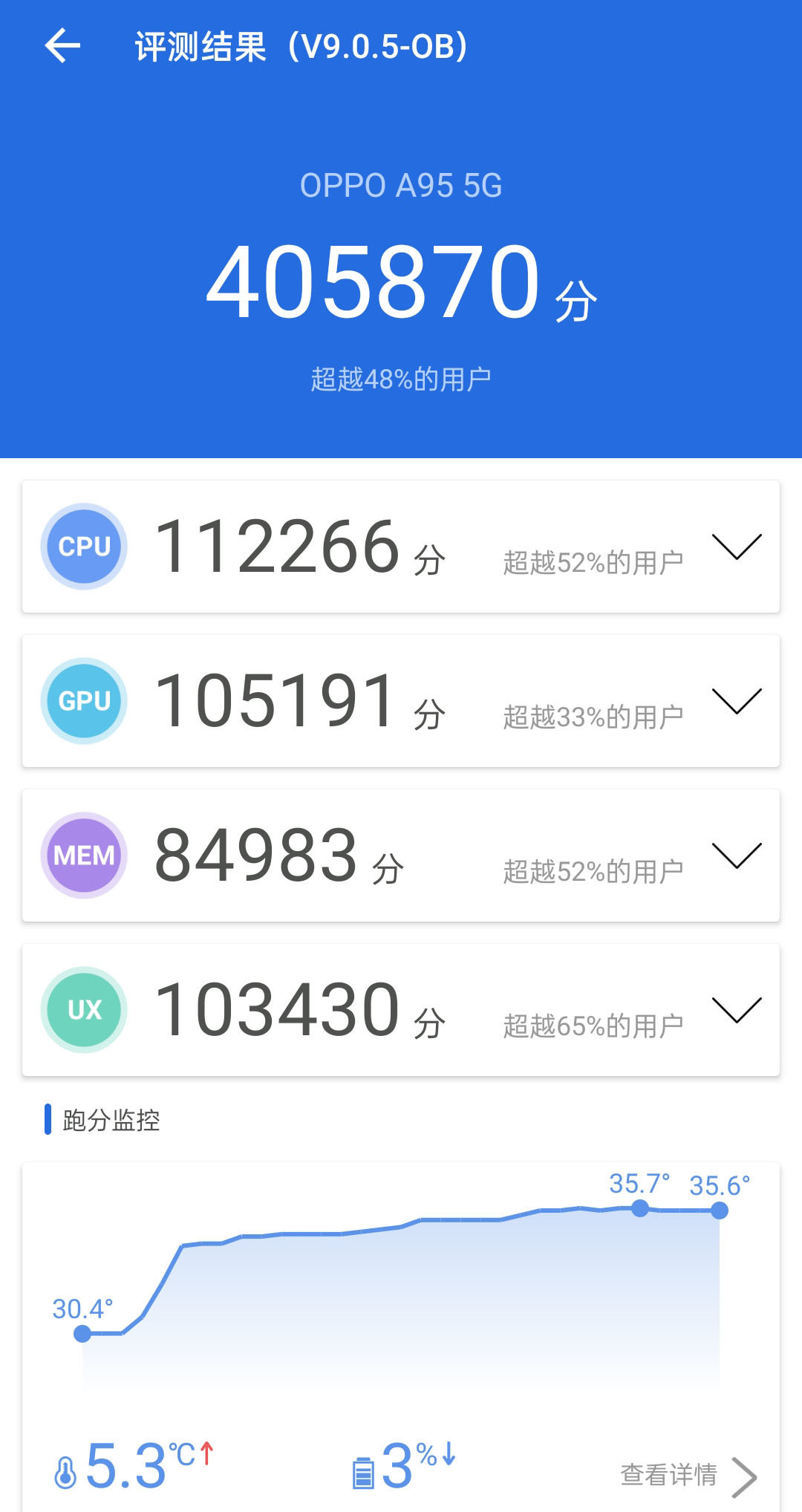
Task: Expand the CPU score details
Action: click(736, 547)
